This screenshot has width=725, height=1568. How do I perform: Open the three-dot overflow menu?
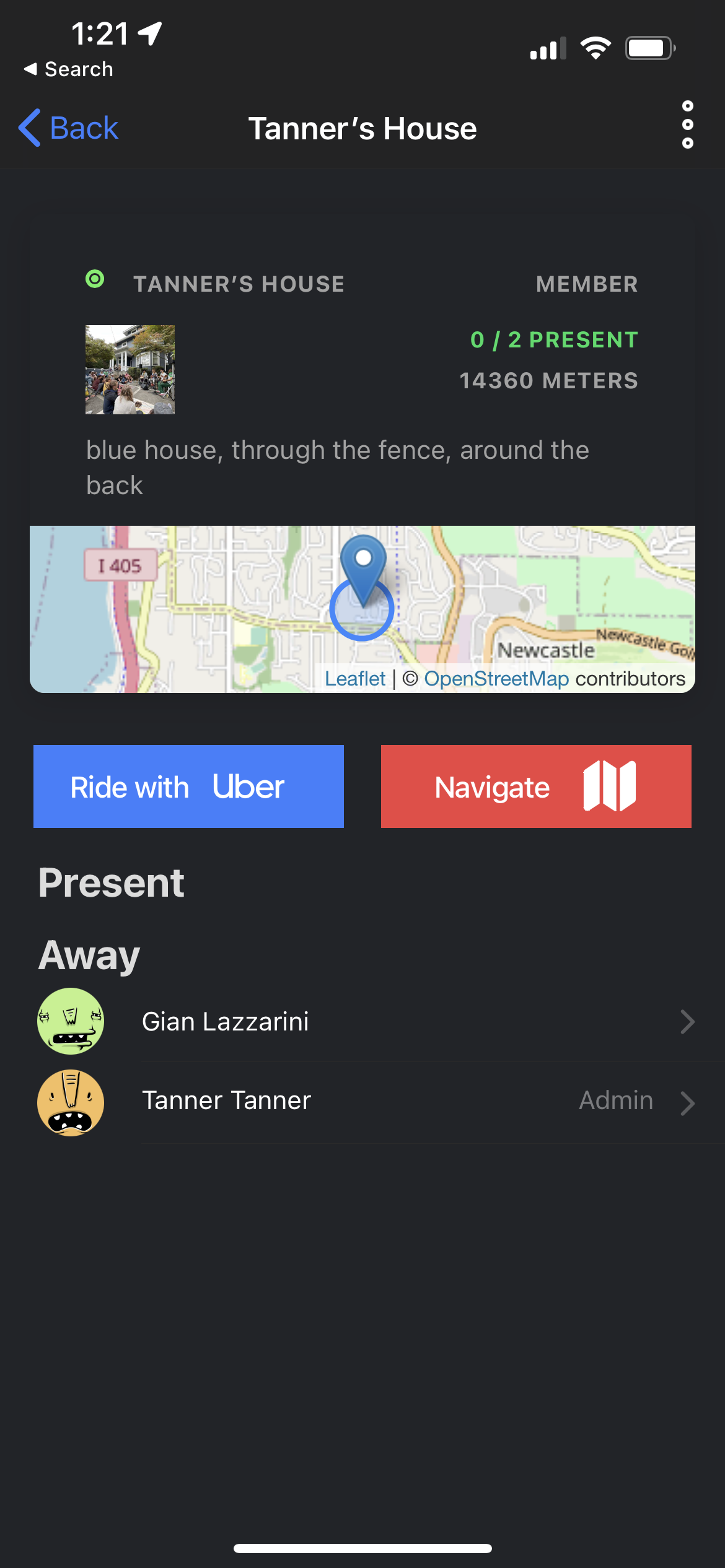point(687,124)
